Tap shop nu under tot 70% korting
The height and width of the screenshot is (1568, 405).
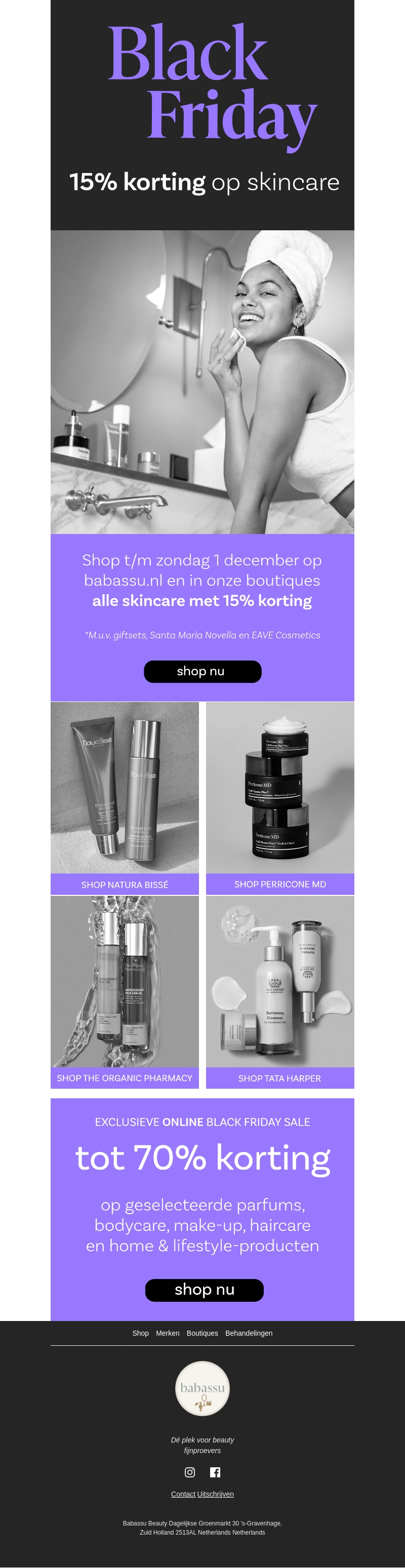(x=204, y=1290)
